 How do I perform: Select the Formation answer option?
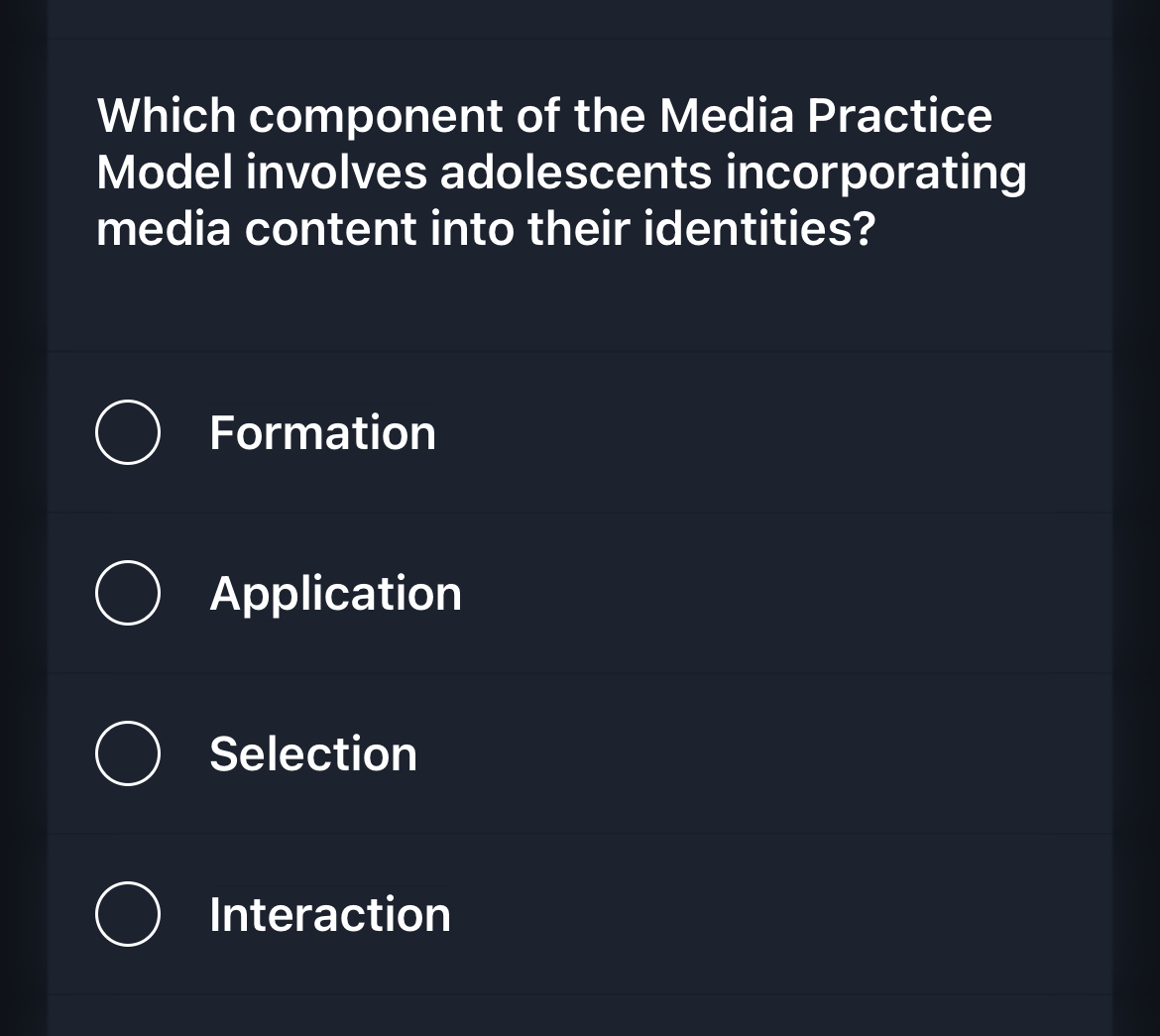[x=128, y=433]
